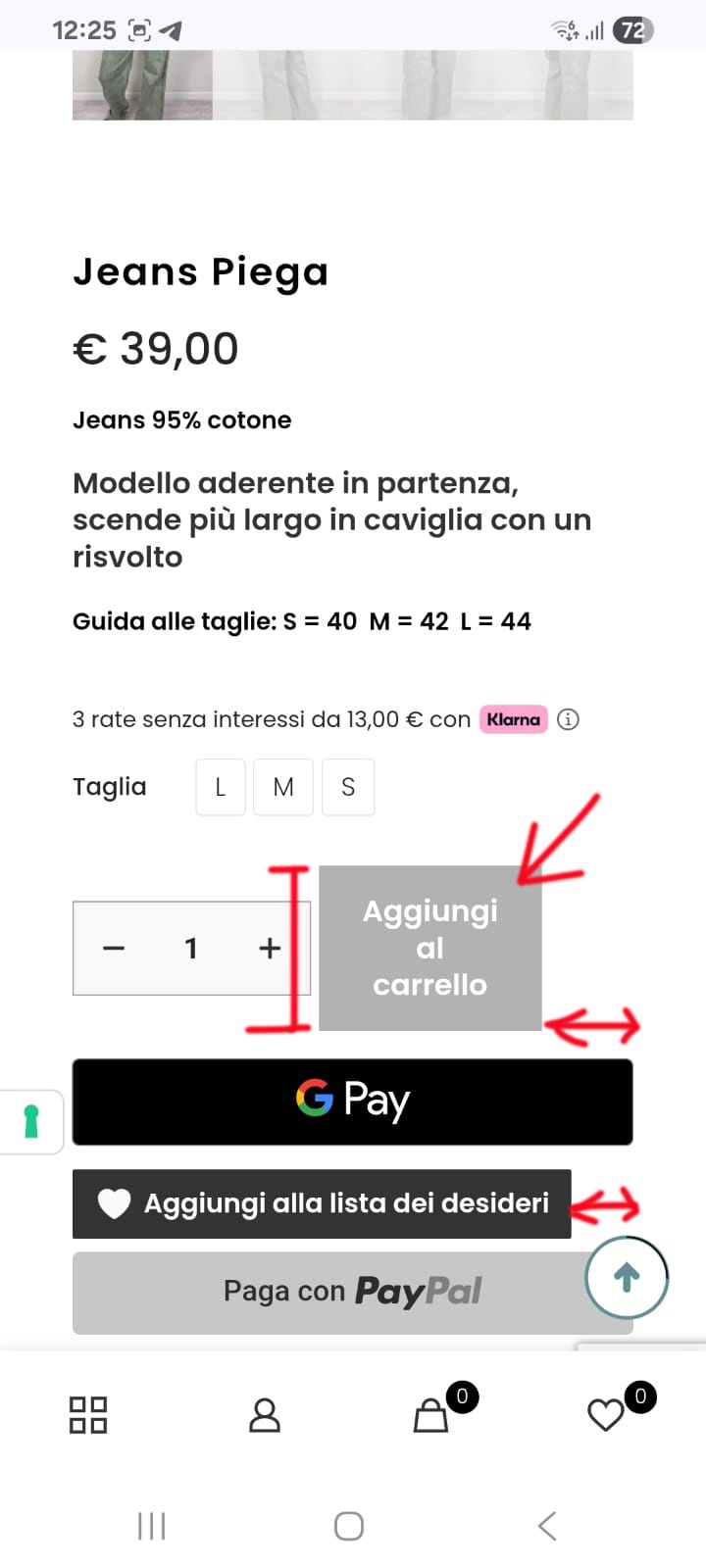This screenshot has height=1568, width=706.
Task: Add item to the wishlist (lista dei desideri)
Action: pyautogui.click(x=322, y=1203)
